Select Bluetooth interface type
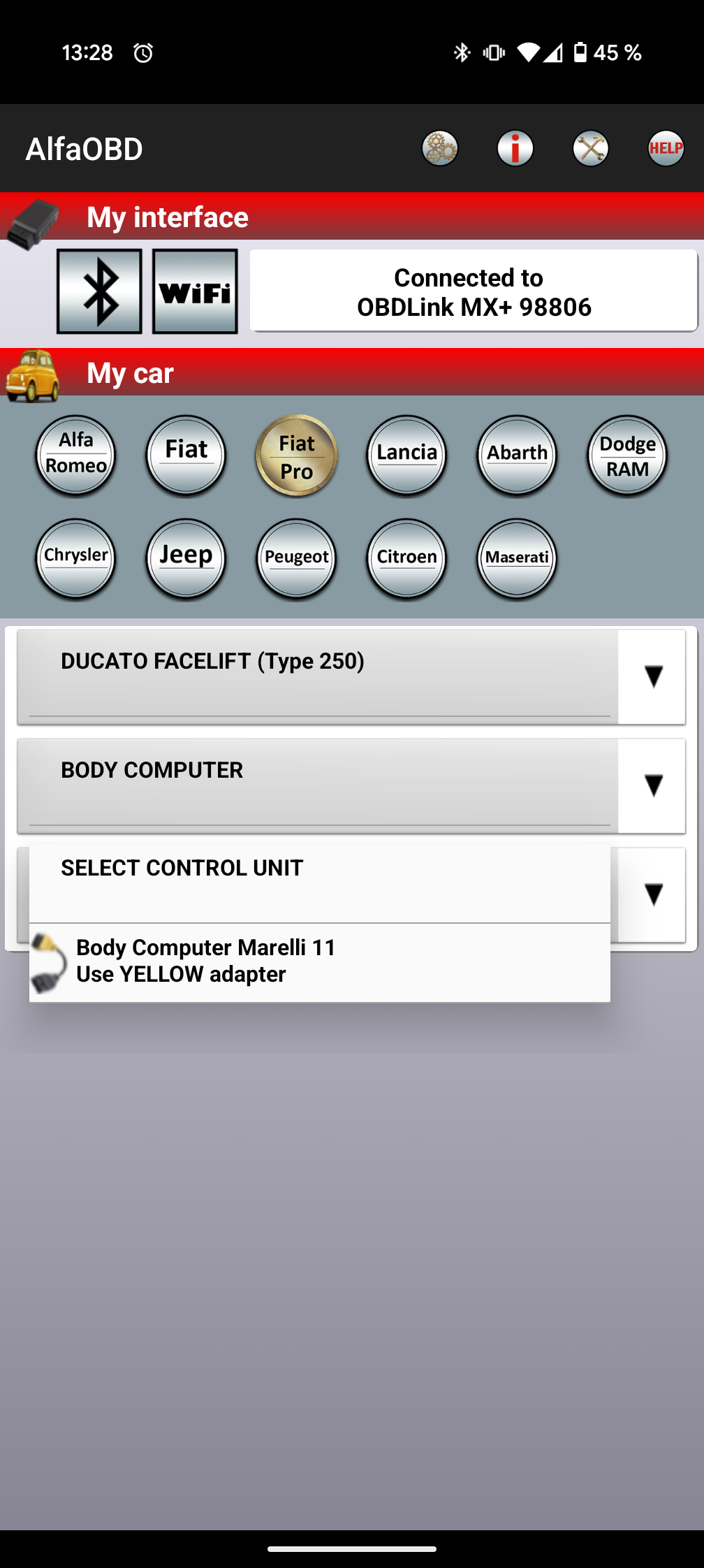704x1568 pixels. click(x=99, y=291)
